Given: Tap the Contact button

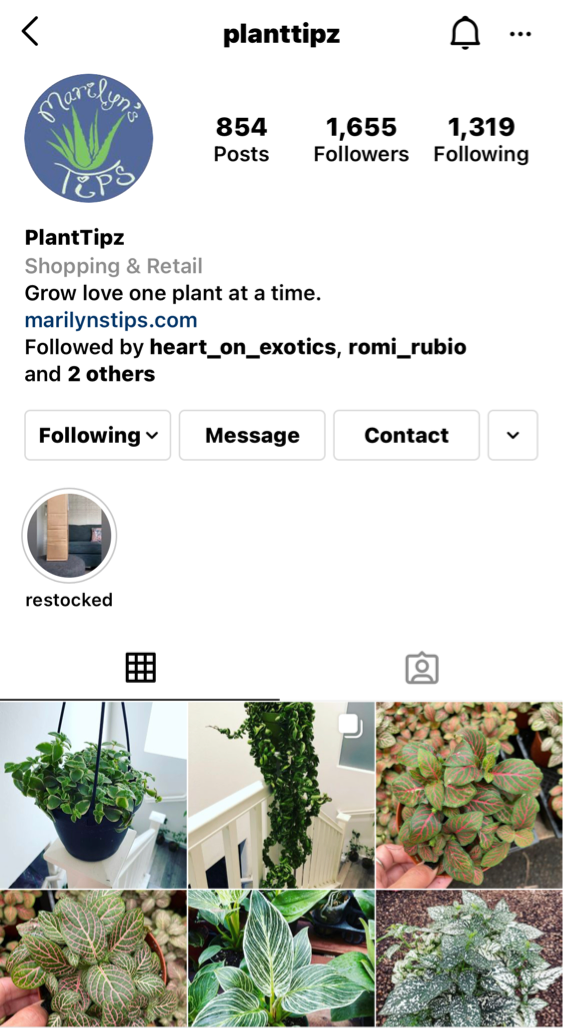Looking at the screenshot, I should [x=406, y=435].
